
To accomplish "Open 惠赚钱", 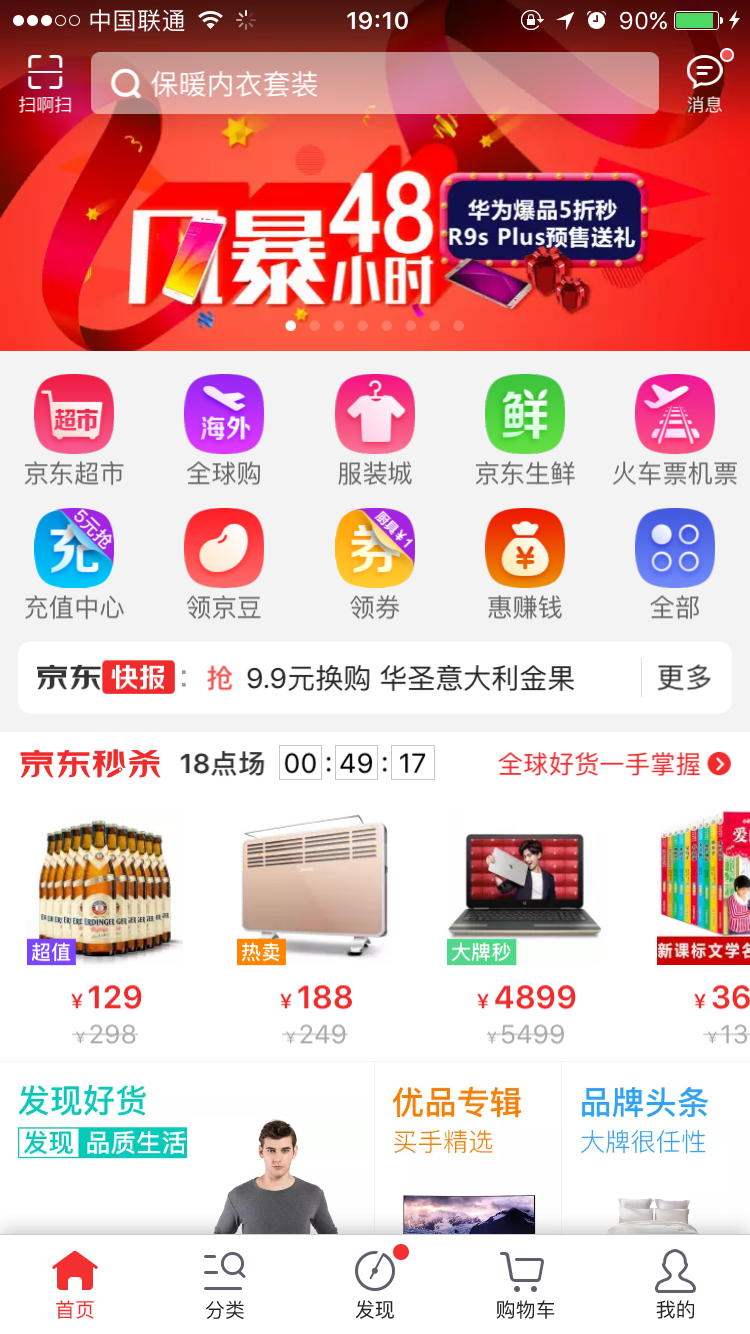I will point(525,563).
